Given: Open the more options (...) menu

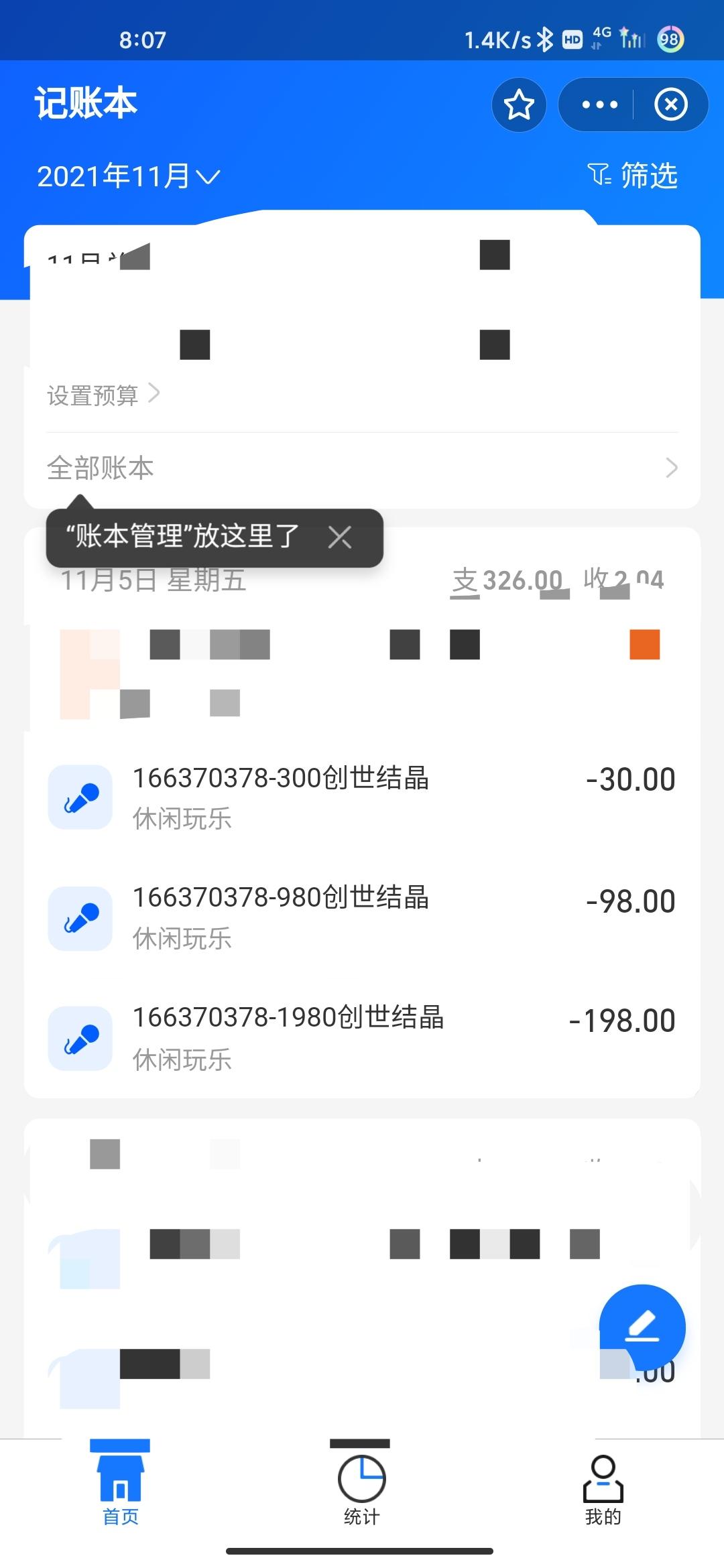Looking at the screenshot, I should coord(599,105).
